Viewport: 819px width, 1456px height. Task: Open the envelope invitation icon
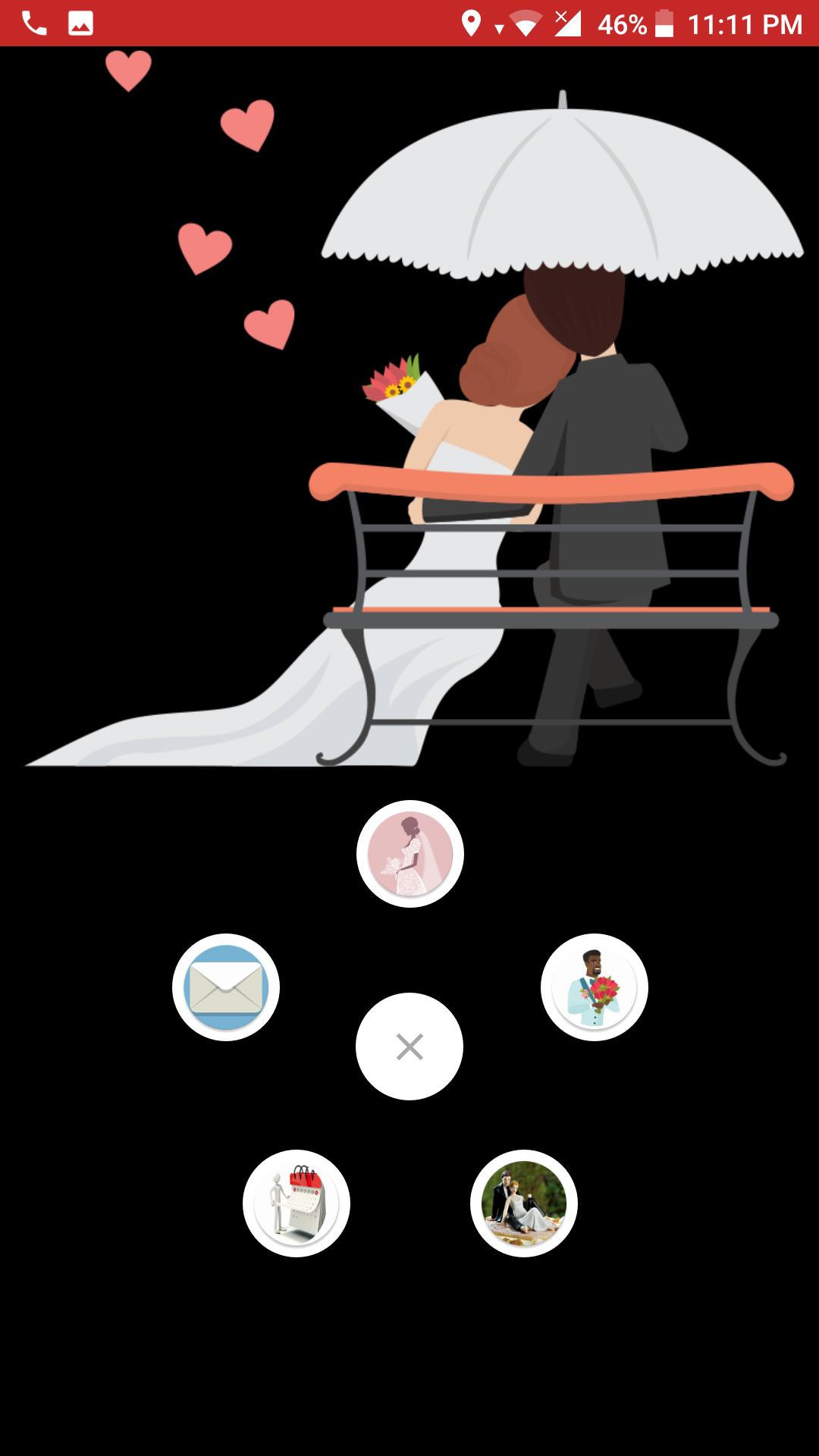pyautogui.click(x=226, y=987)
